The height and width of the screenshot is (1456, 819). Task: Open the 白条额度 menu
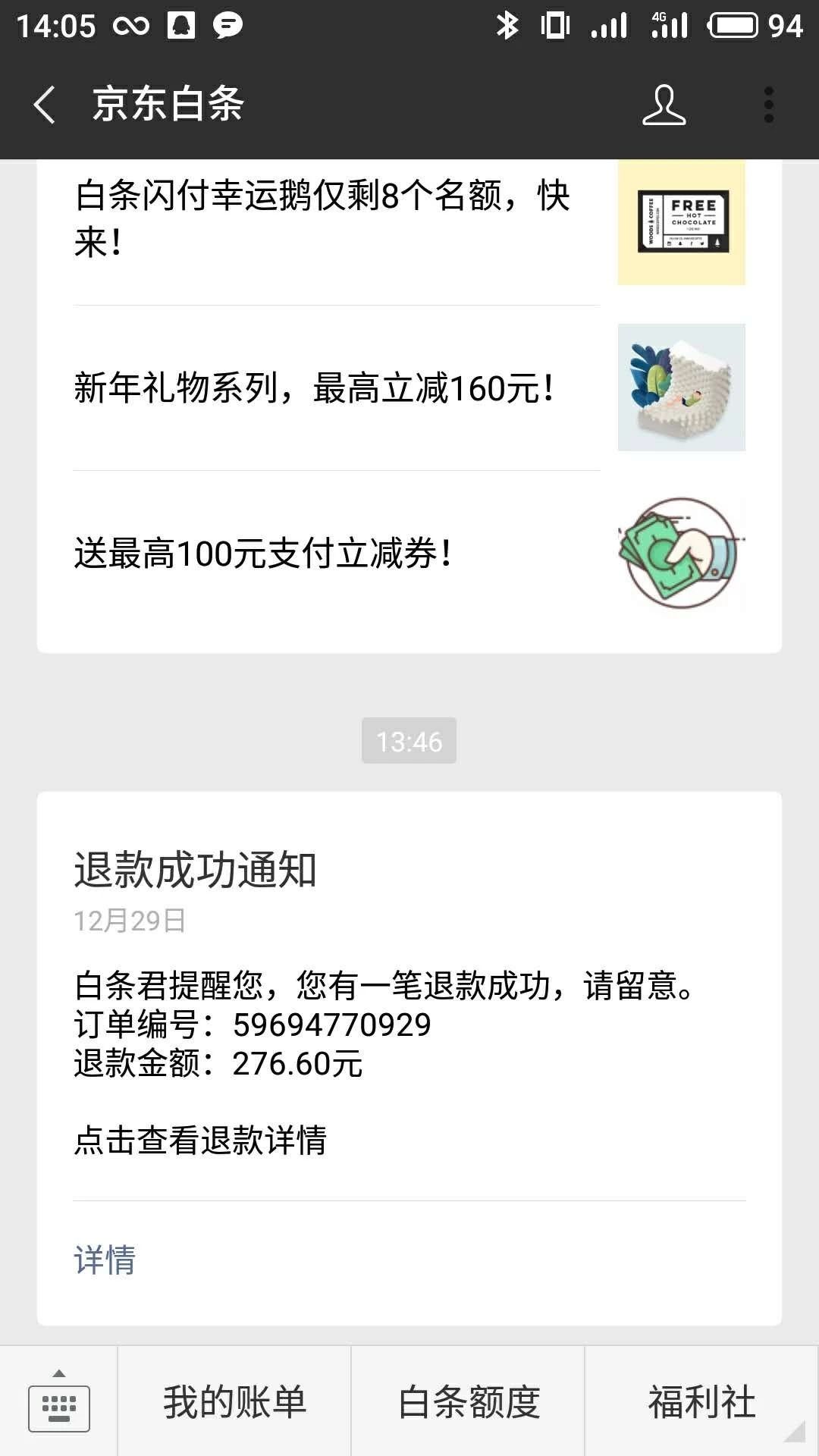click(x=469, y=1402)
